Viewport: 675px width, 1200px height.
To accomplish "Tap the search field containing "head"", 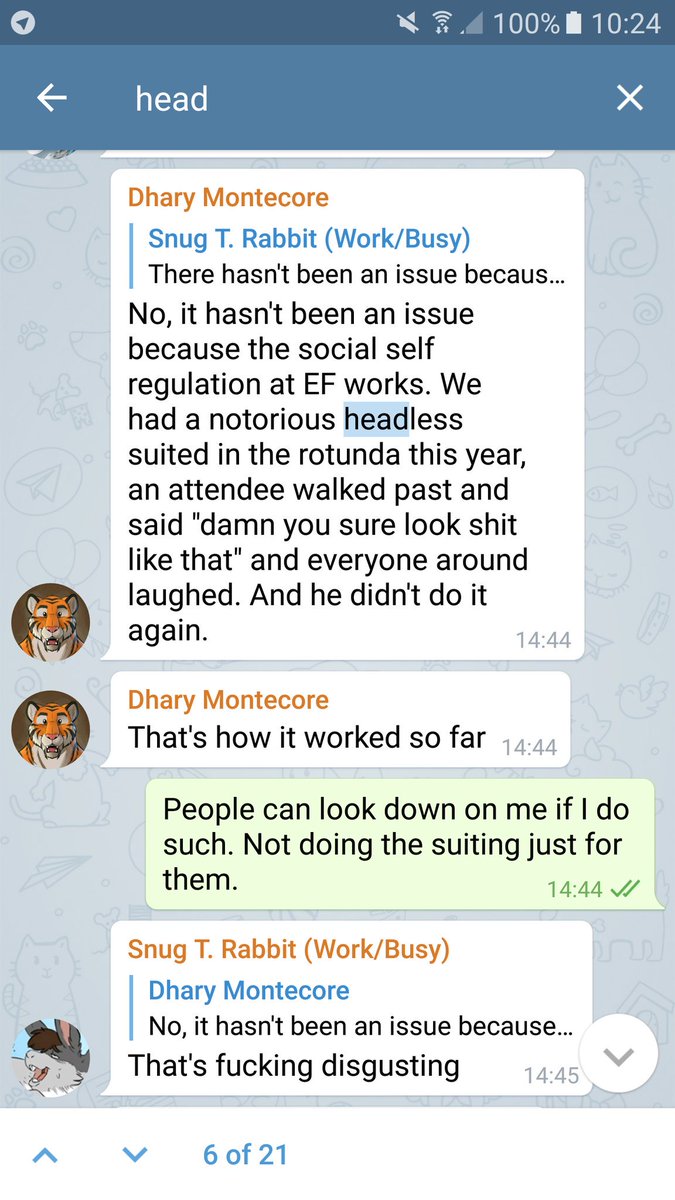I will [x=360, y=98].
